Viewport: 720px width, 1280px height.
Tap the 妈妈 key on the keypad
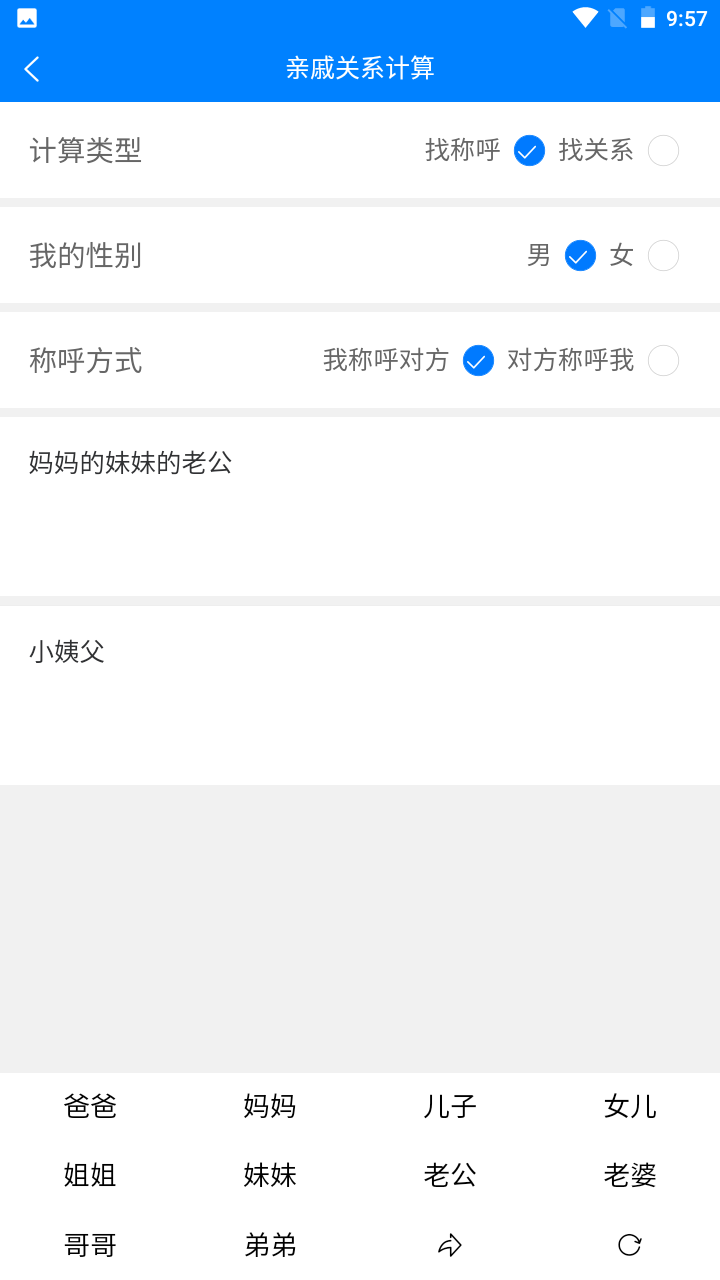tap(270, 1106)
